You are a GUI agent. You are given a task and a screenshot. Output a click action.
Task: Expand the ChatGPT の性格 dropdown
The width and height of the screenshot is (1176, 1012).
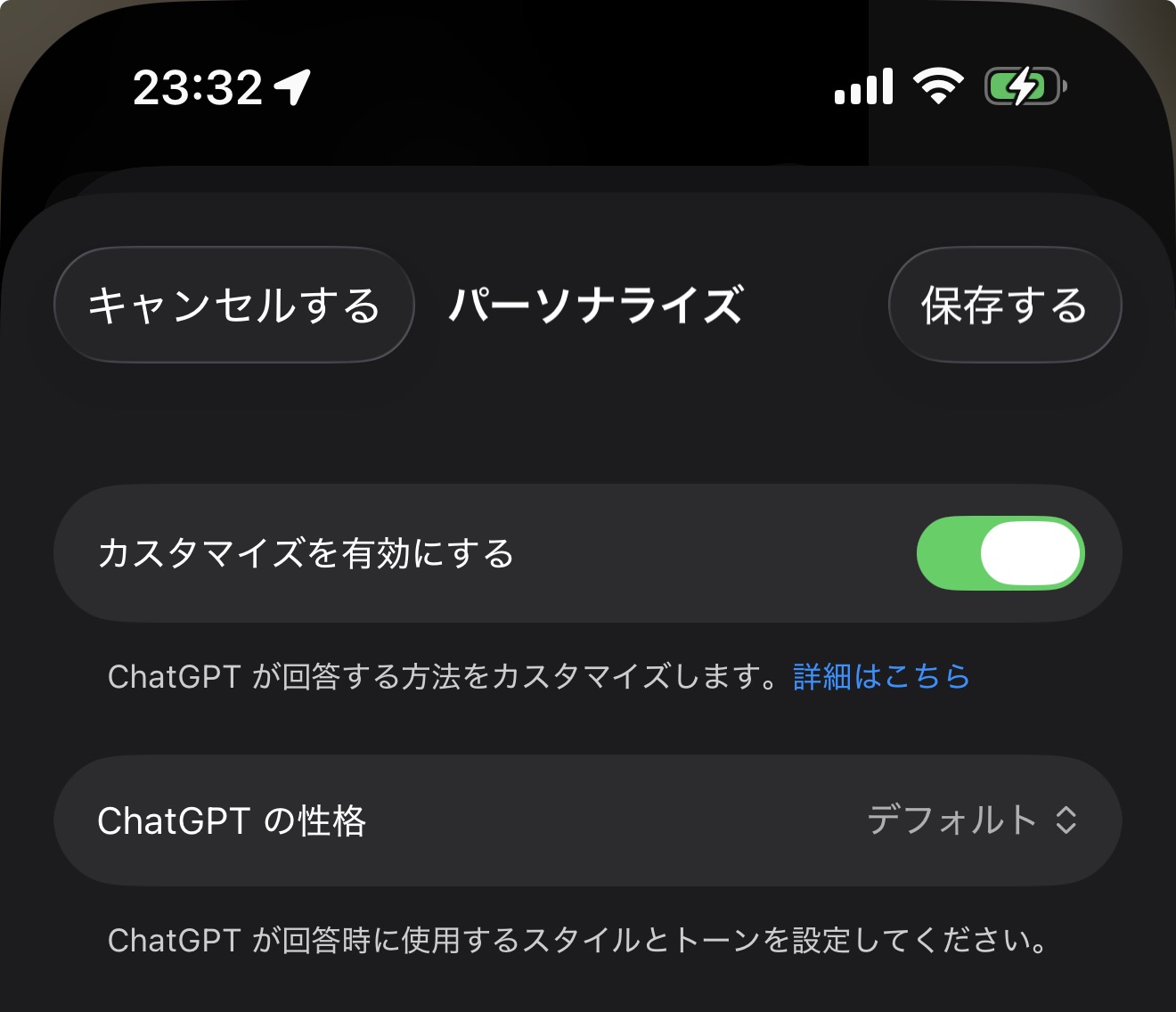click(971, 820)
